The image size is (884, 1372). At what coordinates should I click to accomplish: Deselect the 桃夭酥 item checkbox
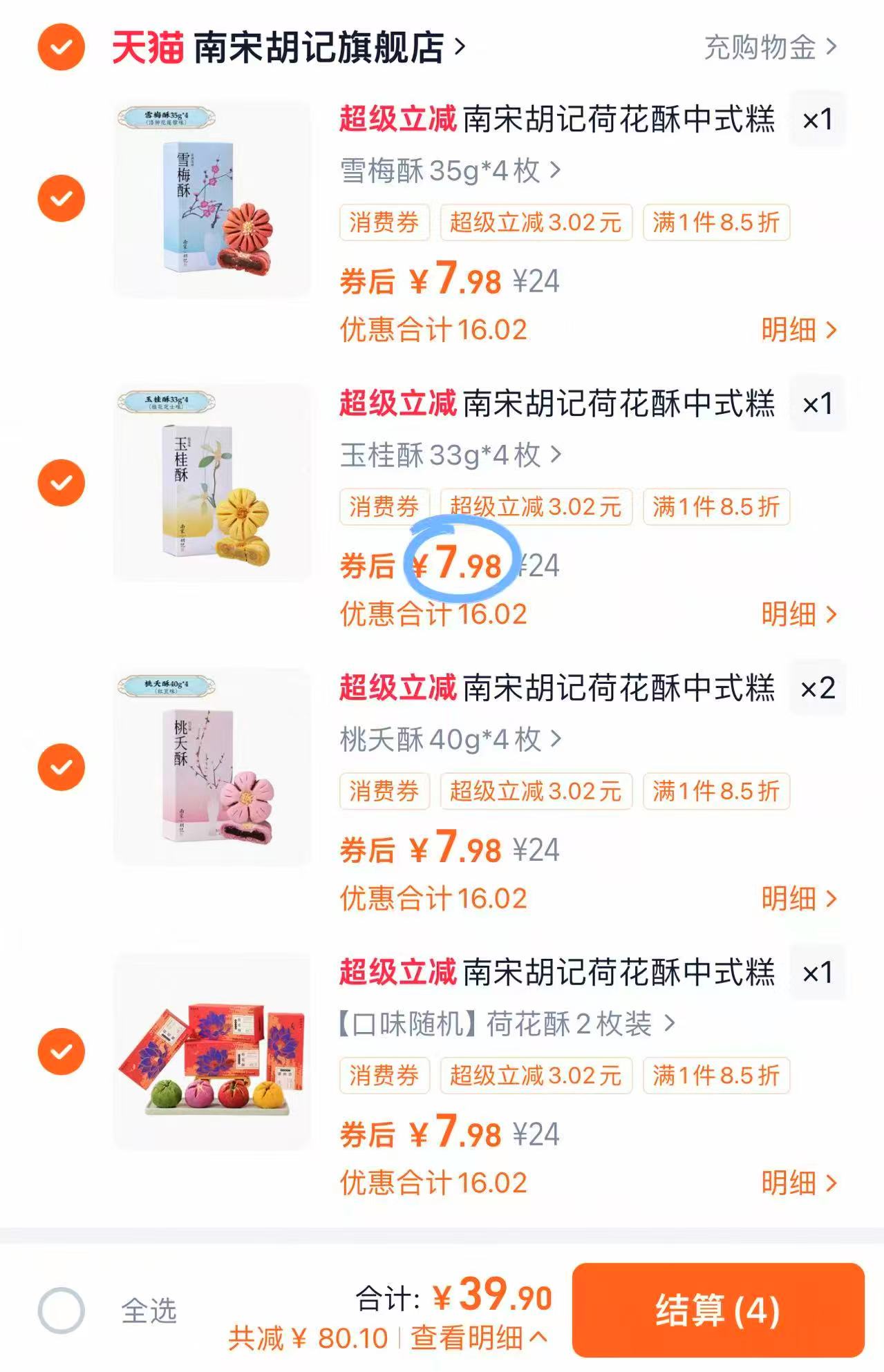tap(61, 767)
